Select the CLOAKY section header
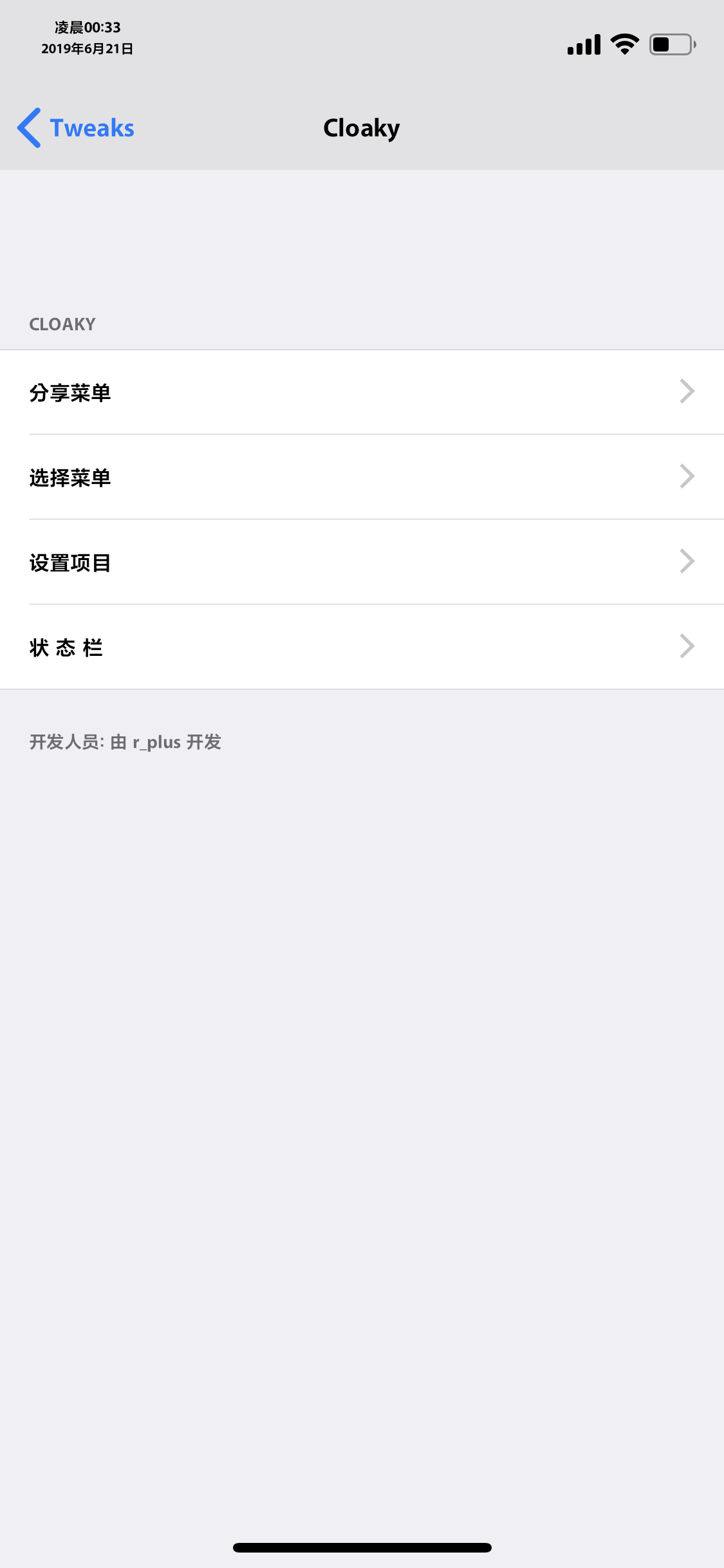 [61, 324]
